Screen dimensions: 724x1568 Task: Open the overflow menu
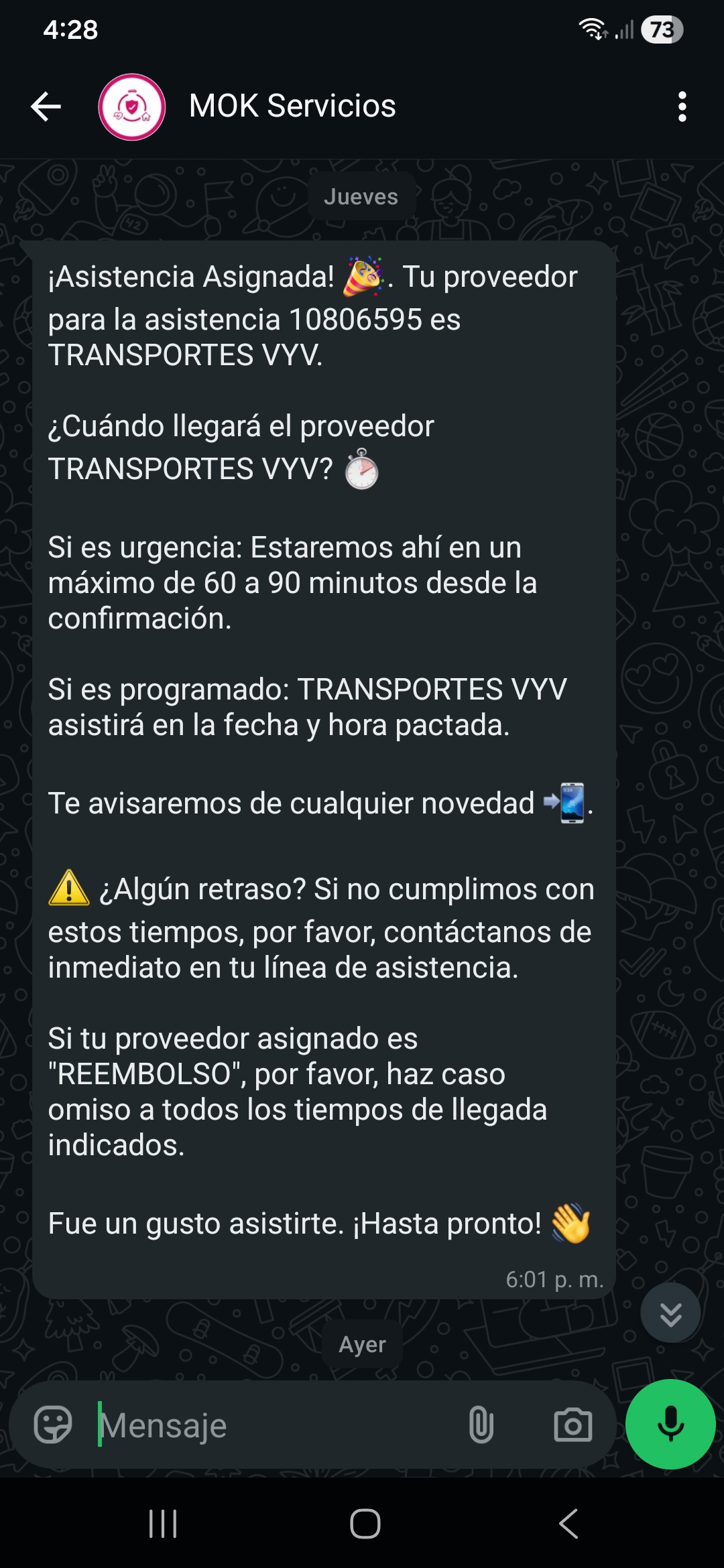point(682,107)
